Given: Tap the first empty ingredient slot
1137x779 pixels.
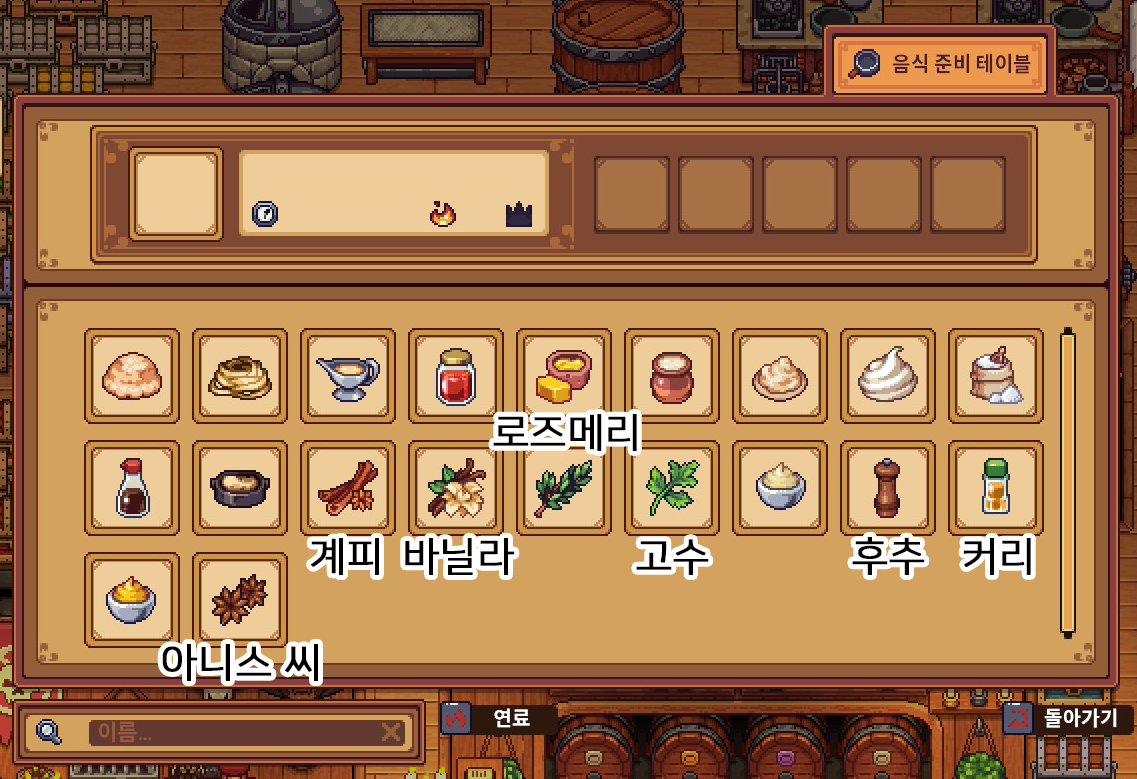Looking at the screenshot, I should point(632,194).
